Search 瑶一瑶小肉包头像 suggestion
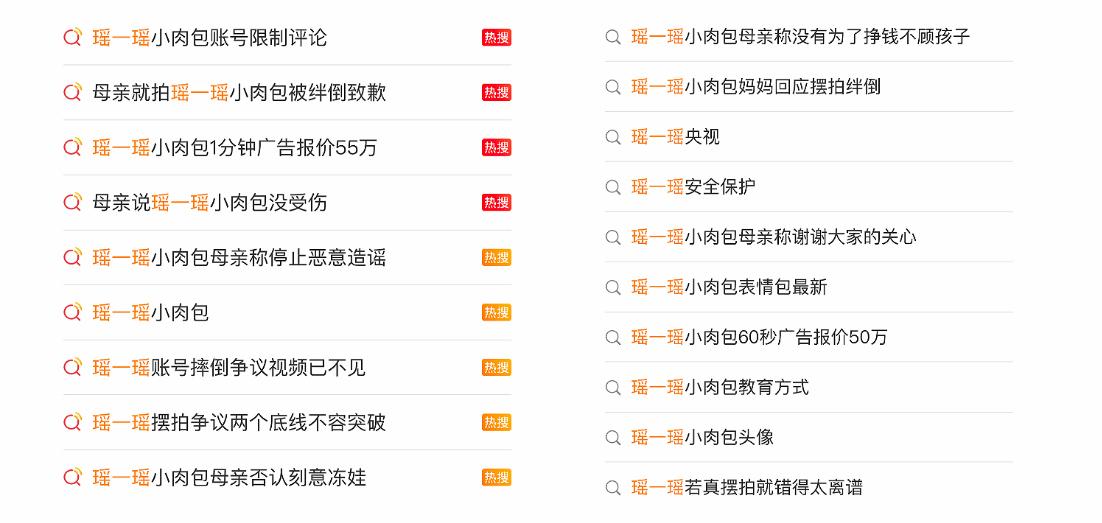 702,437
